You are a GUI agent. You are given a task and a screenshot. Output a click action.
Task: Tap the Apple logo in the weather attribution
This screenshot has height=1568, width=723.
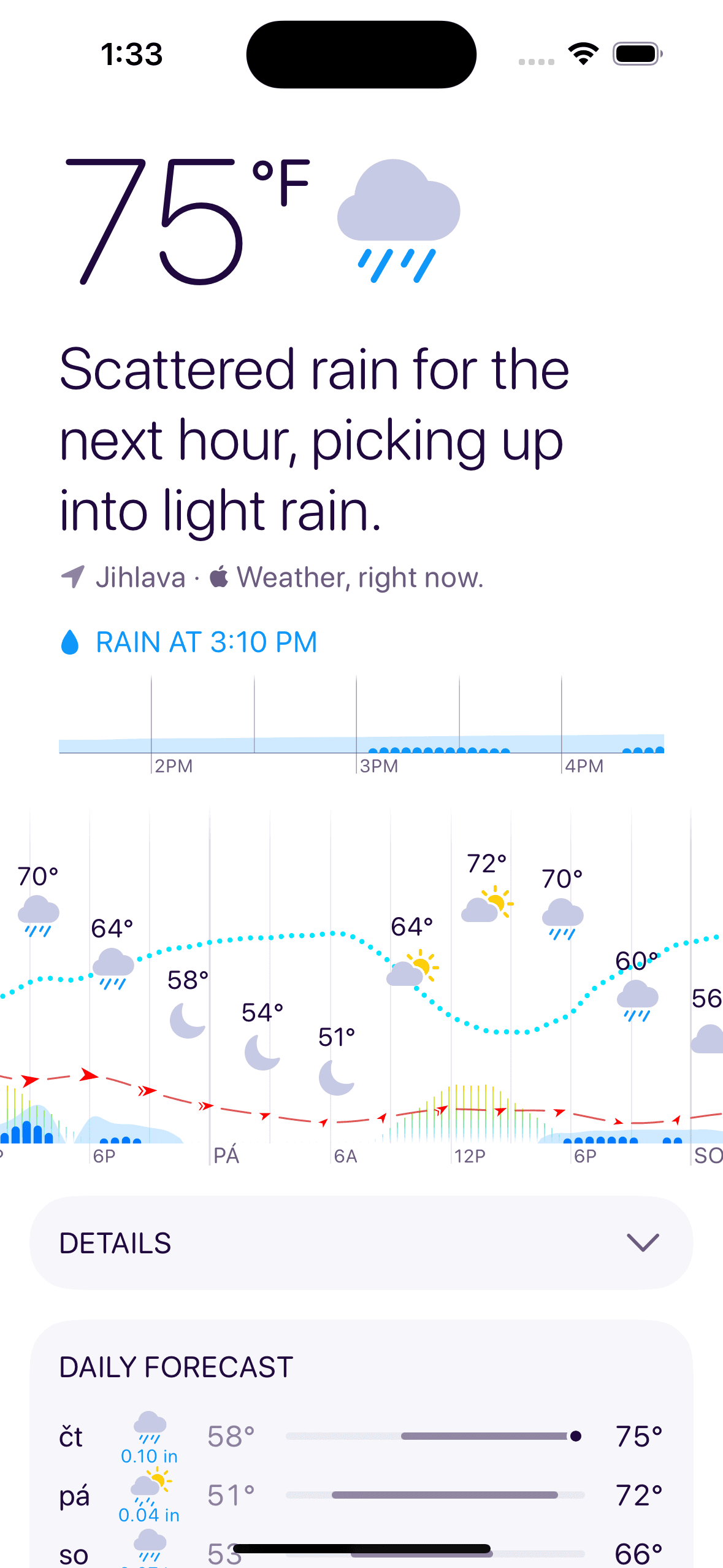coord(218,575)
